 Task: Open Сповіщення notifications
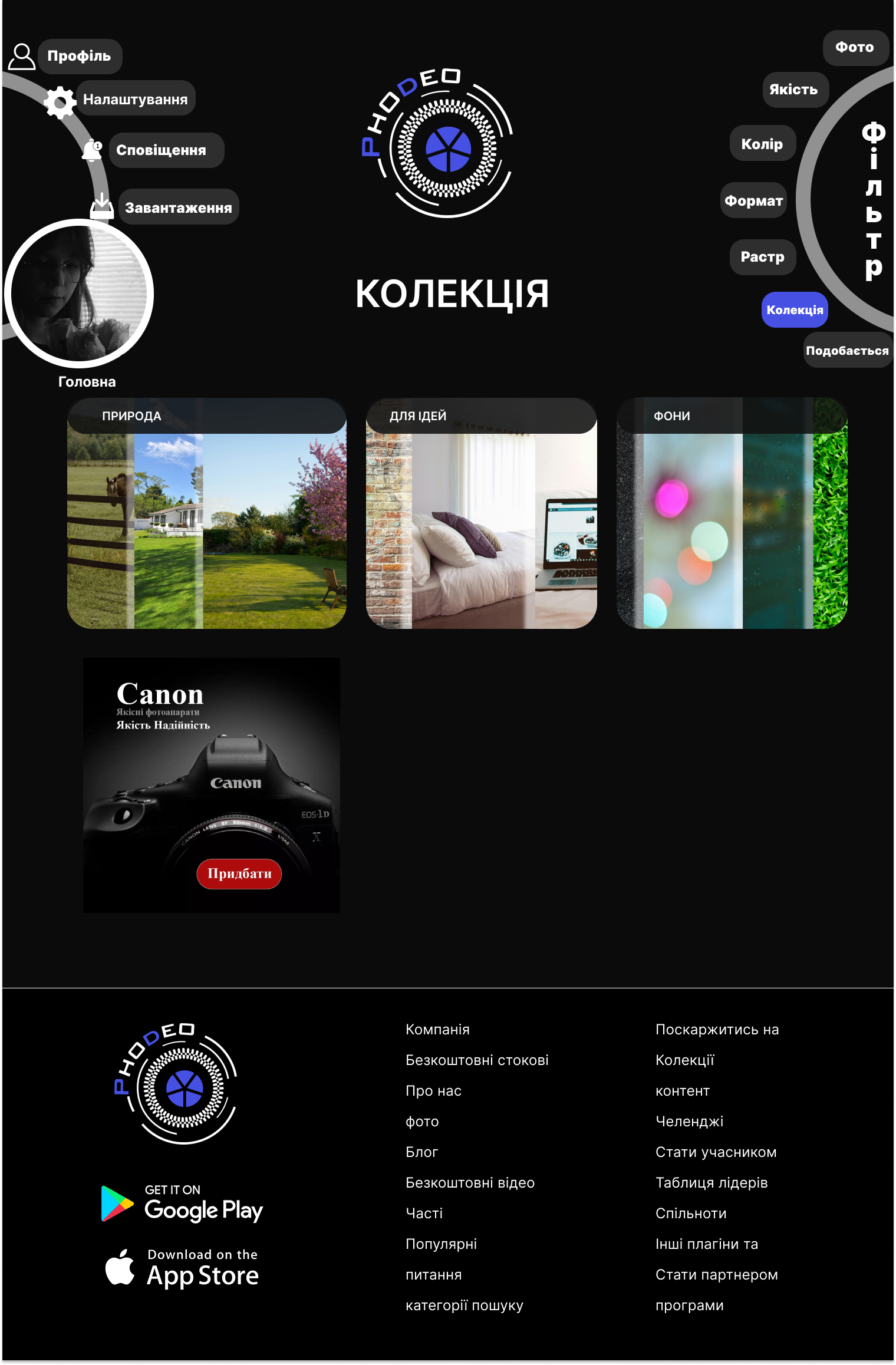coord(161,150)
